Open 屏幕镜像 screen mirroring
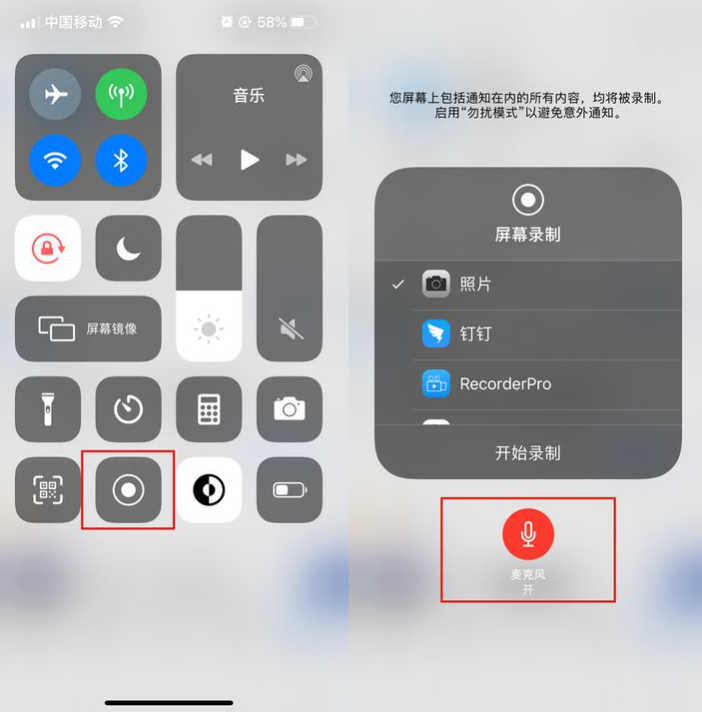Screen dimensions: 702x712 click(x=88, y=328)
